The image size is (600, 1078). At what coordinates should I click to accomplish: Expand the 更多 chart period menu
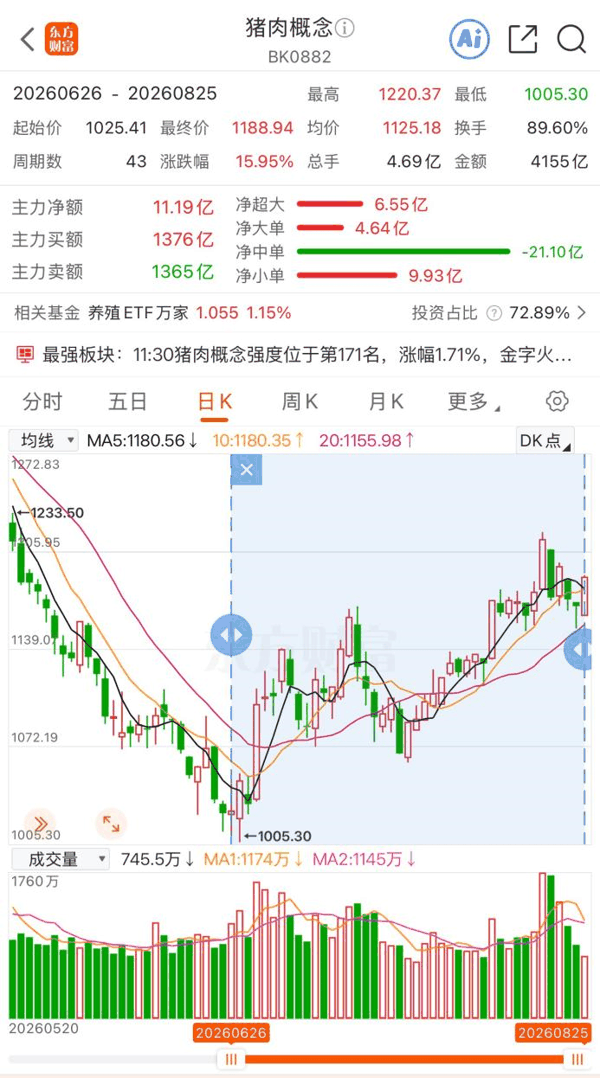473,402
